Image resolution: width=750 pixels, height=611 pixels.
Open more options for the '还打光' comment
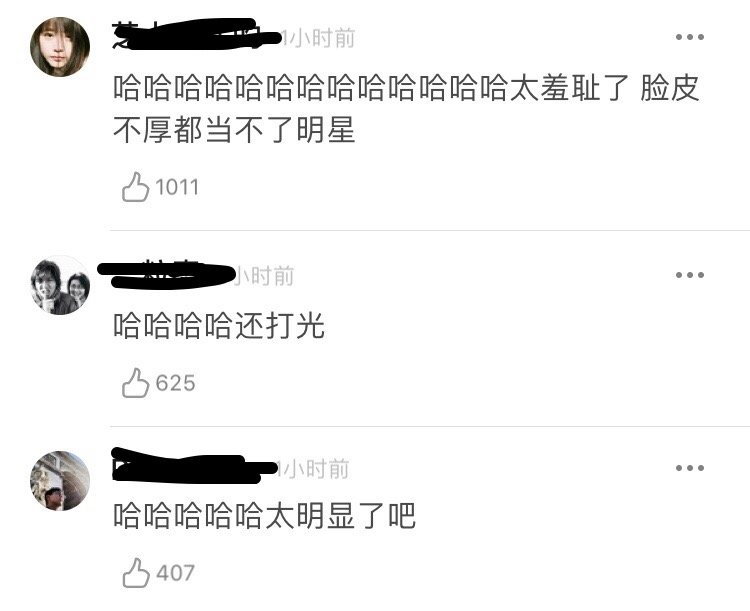690,275
